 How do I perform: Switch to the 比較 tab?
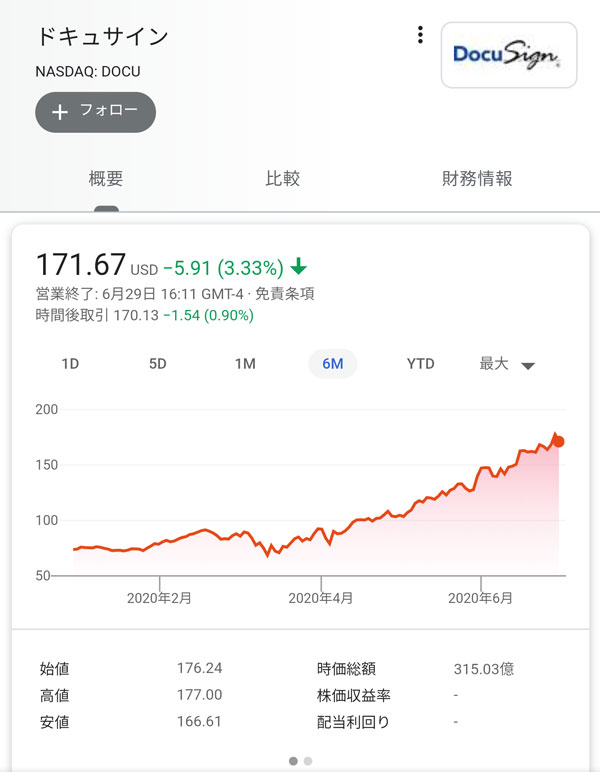pyautogui.click(x=282, y=179)
